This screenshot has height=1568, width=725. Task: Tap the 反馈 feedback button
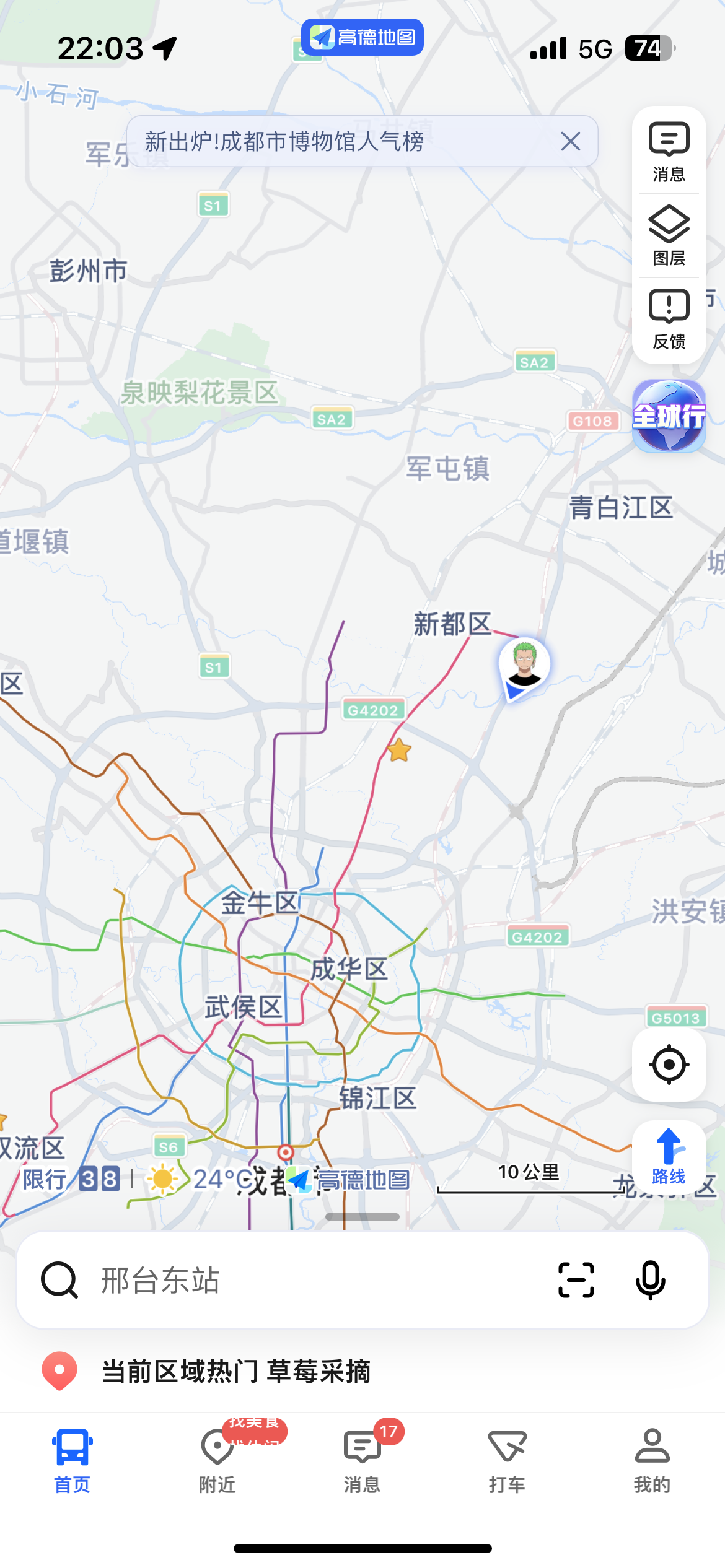(x=669, y=319)
